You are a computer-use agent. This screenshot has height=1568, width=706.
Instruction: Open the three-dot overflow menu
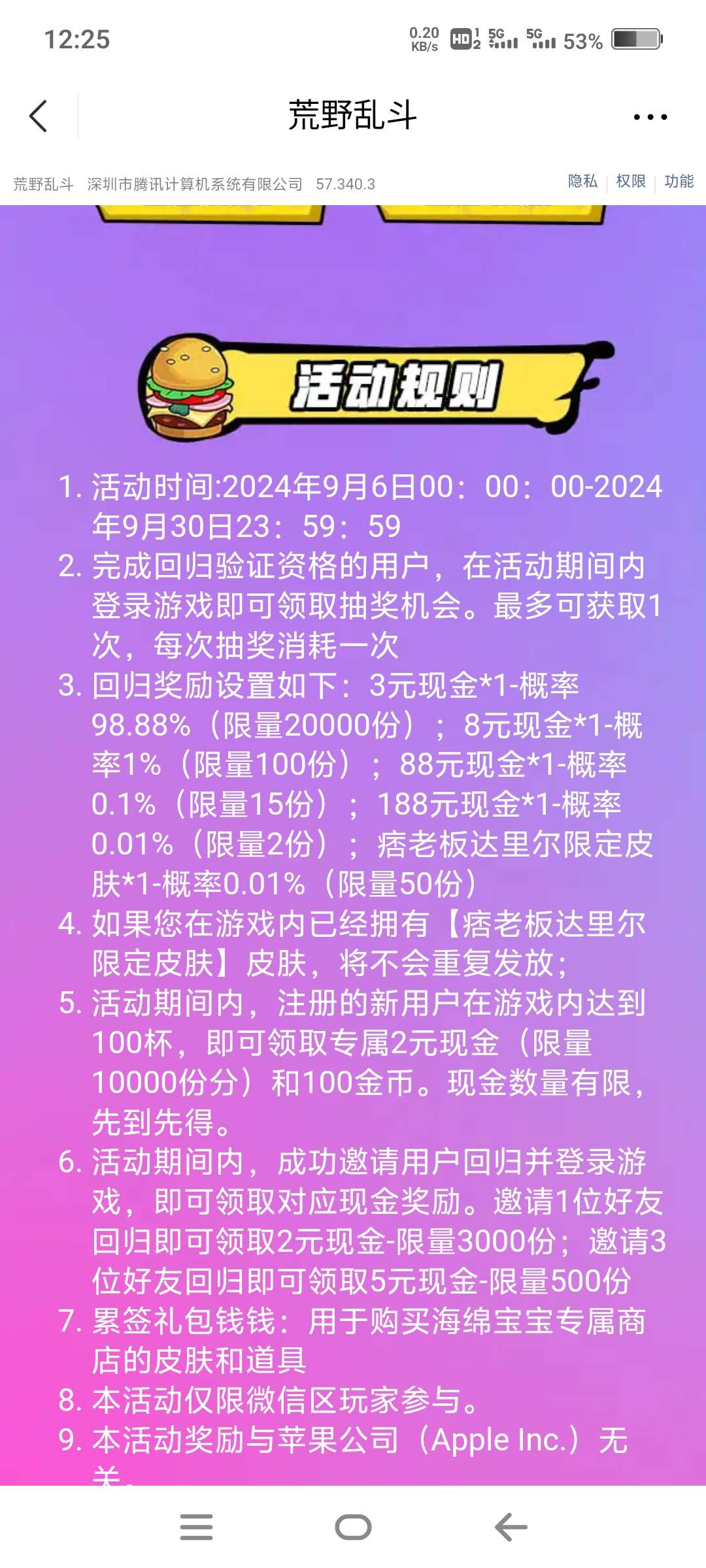(650, 117)
